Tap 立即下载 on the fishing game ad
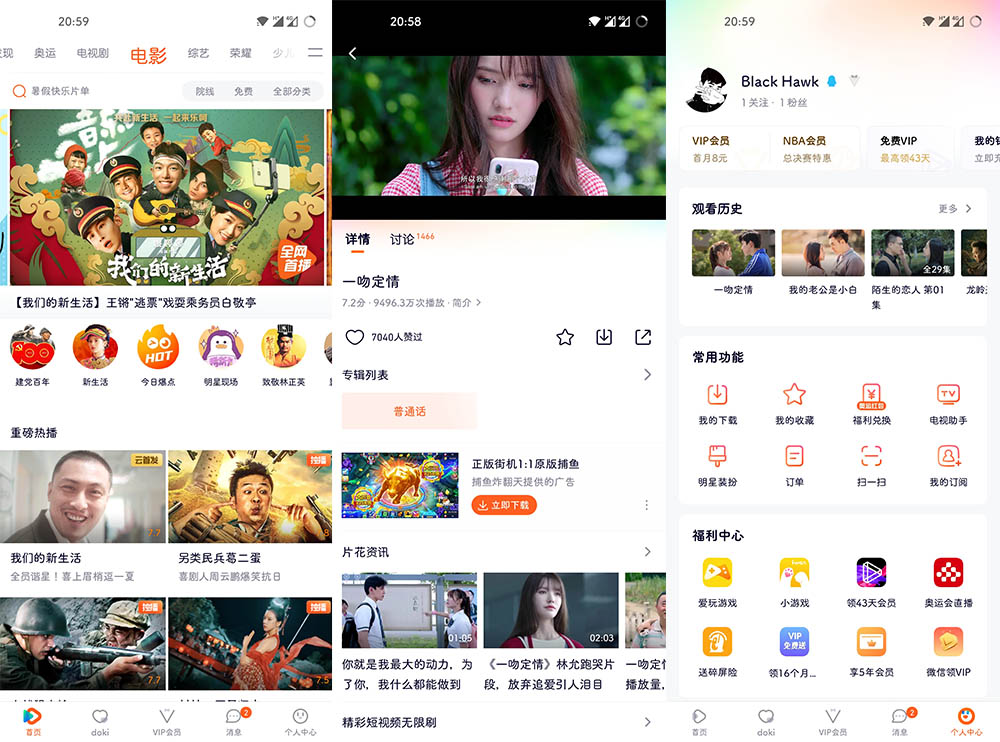1000x742 pixels. pos(504,505)
